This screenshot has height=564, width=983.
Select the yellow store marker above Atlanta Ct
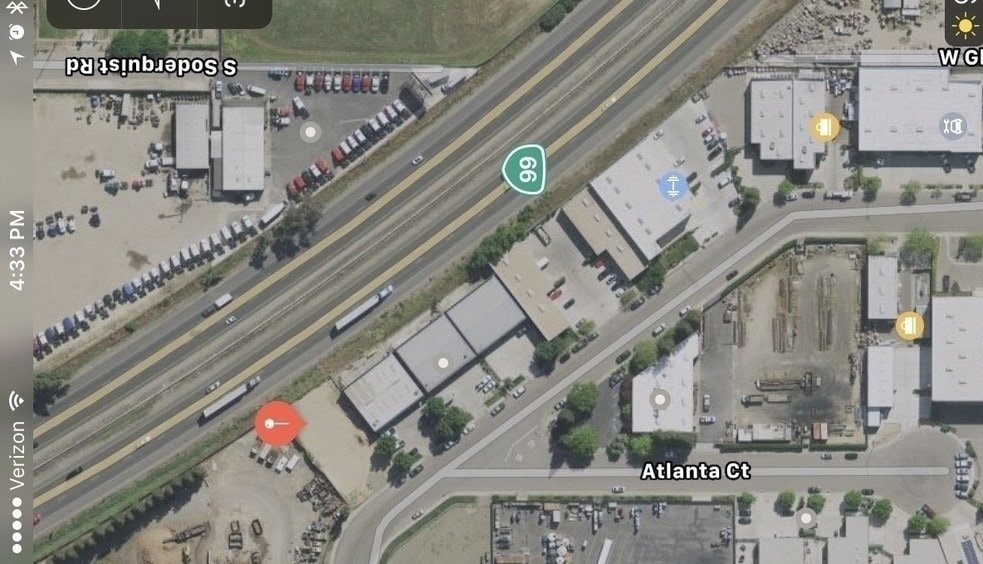pyautogui.click(x=908, y=326)
